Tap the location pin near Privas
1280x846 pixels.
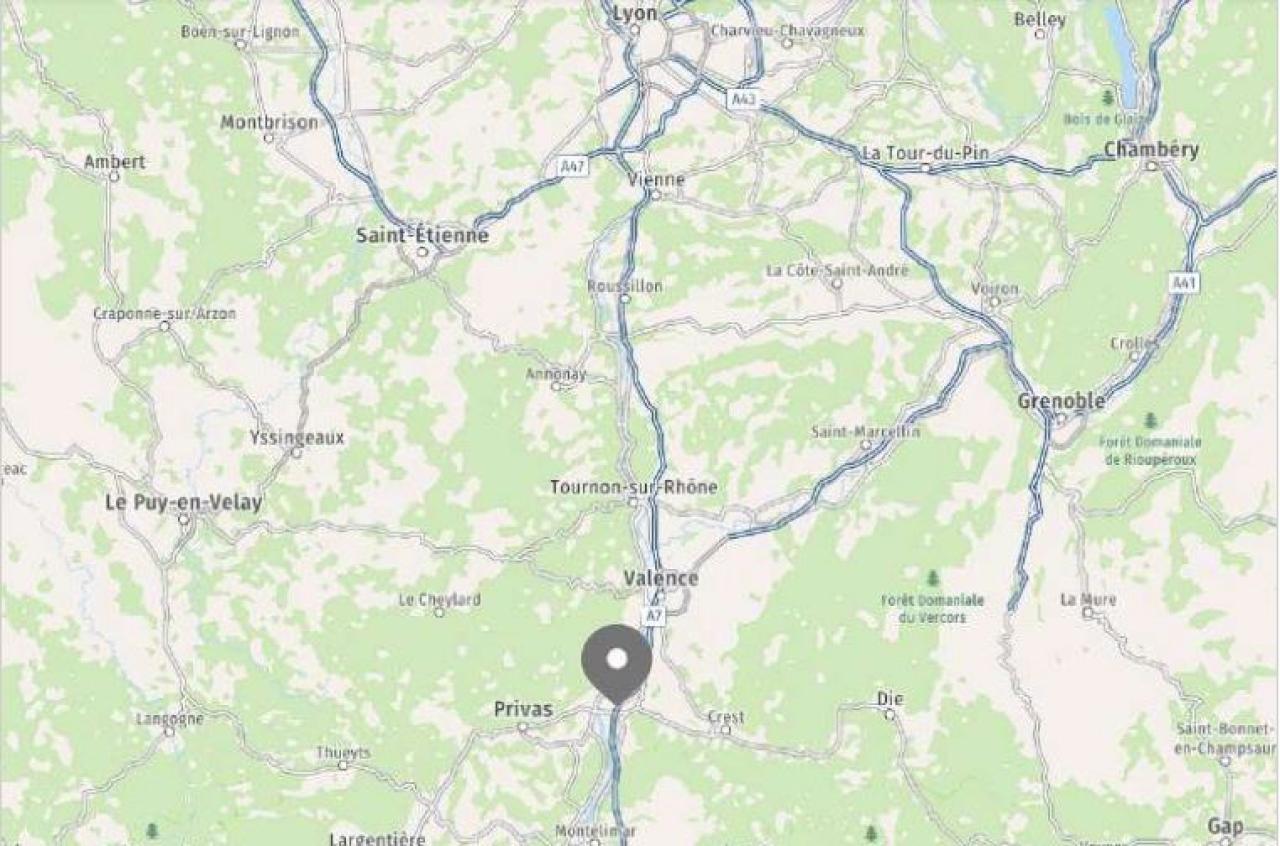pos(617,661)
